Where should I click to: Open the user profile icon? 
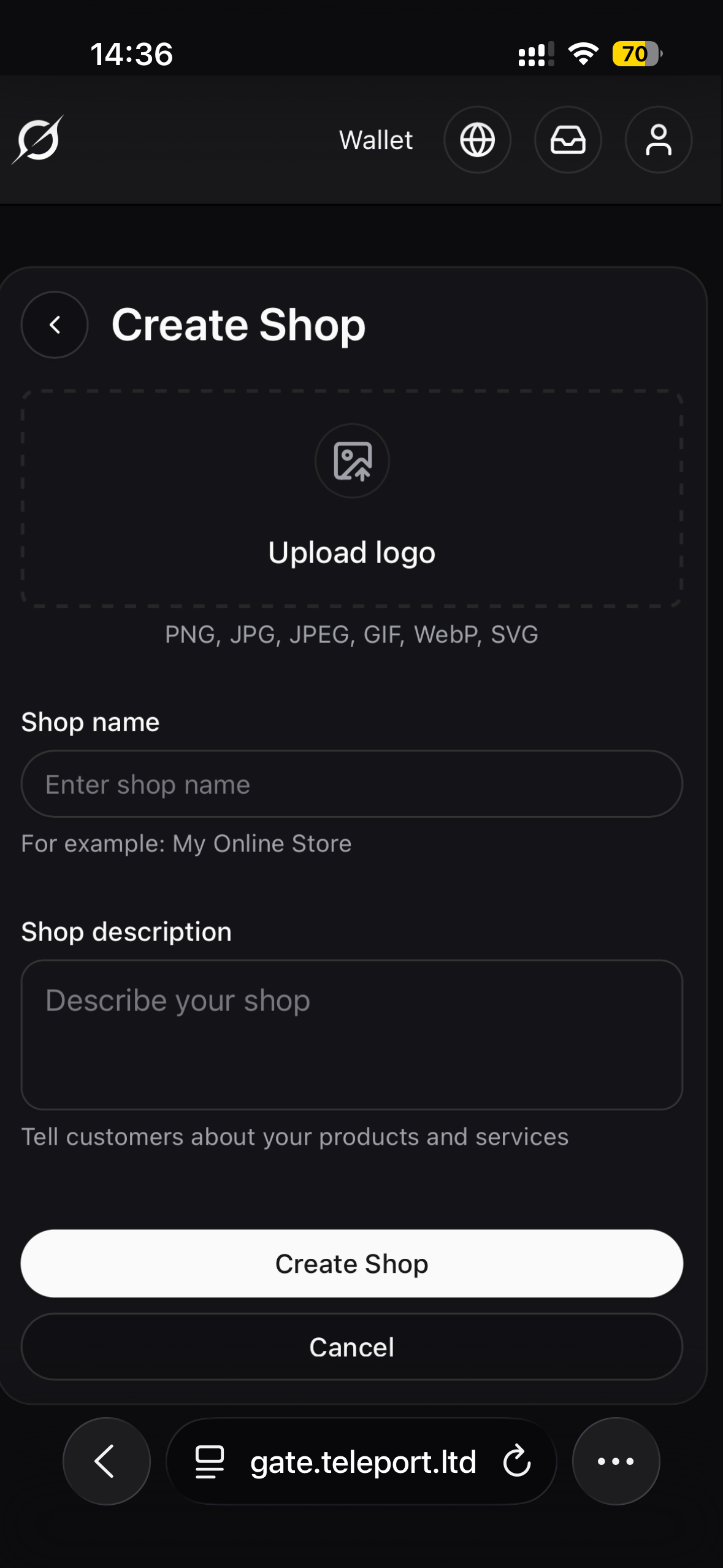click(658, 140)
